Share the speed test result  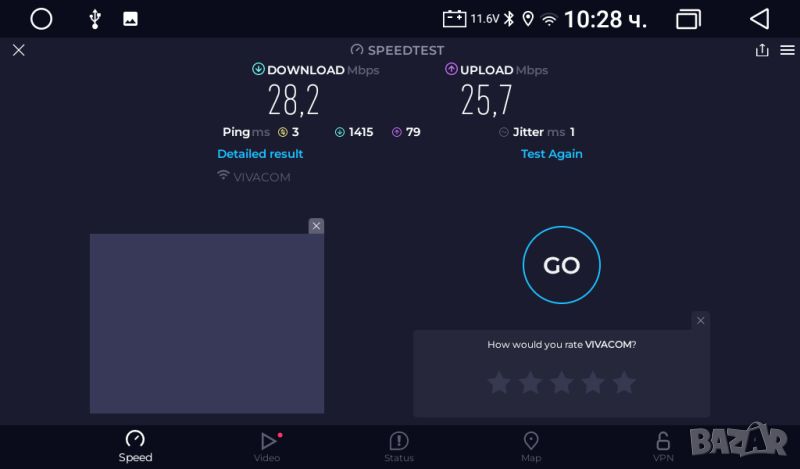[x=762, y=50]
